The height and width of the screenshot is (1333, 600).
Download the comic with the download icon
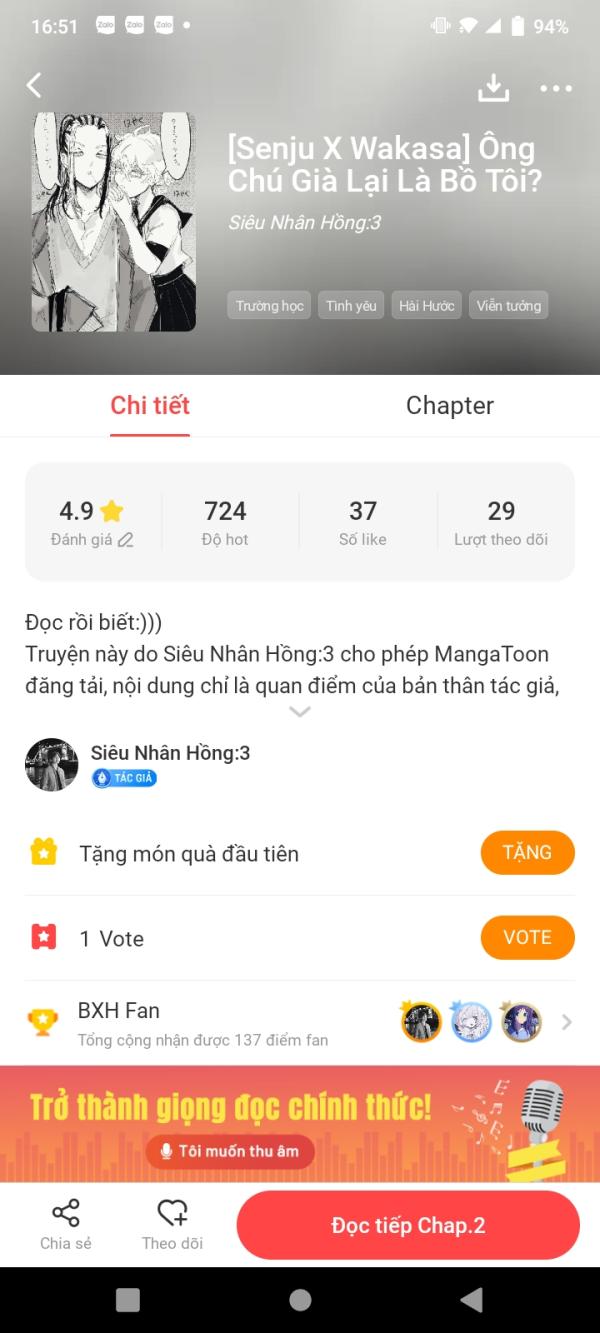coord(493,88)
